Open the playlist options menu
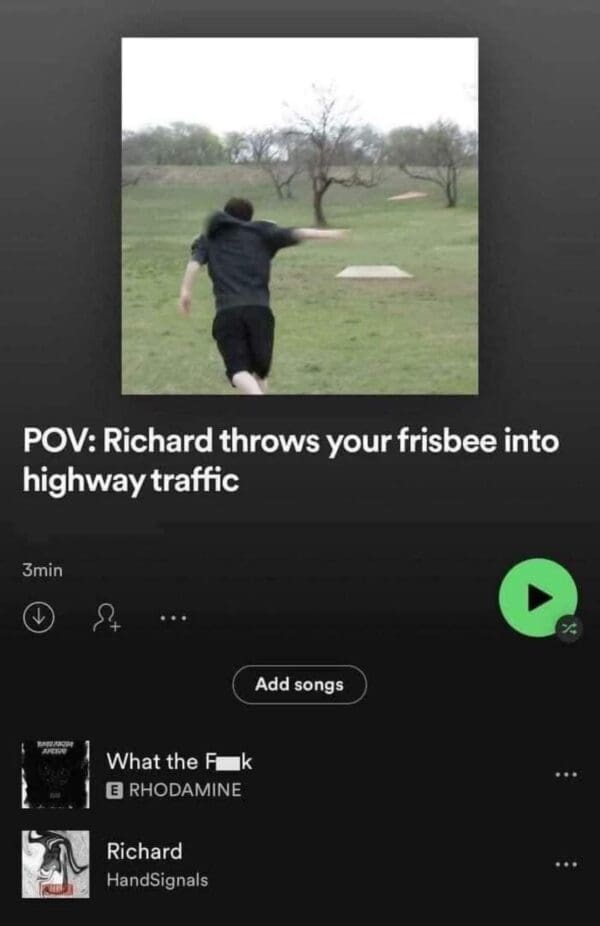 coord(173,618)
